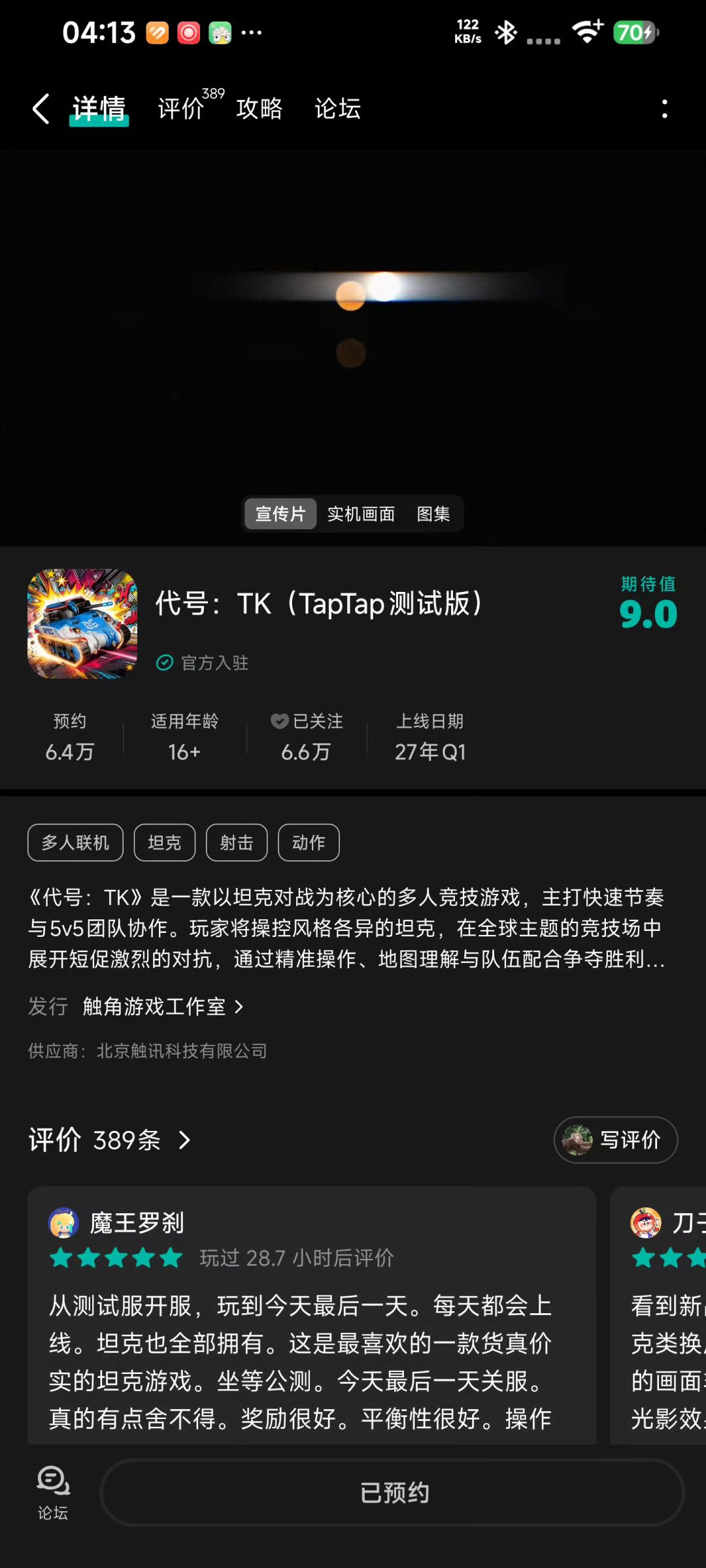The height and width of the screenshot is (1568, 706).
Task: Browse the 坦克 tag
Action: point(165,843)
